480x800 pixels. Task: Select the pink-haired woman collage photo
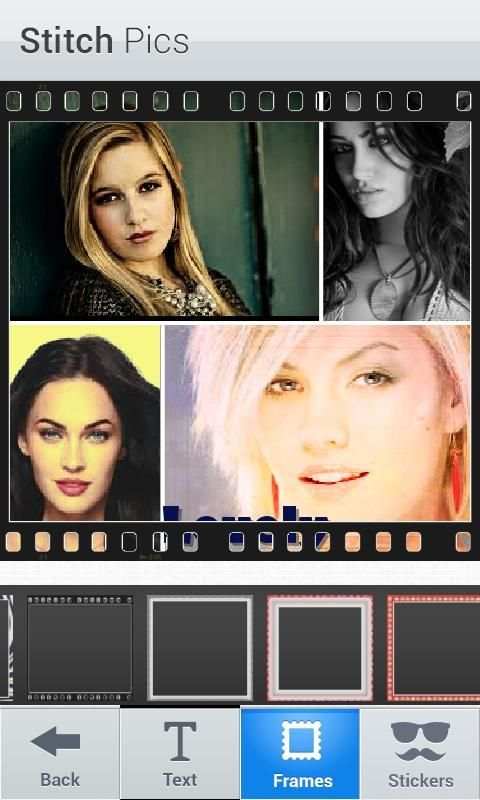point(317,423)
